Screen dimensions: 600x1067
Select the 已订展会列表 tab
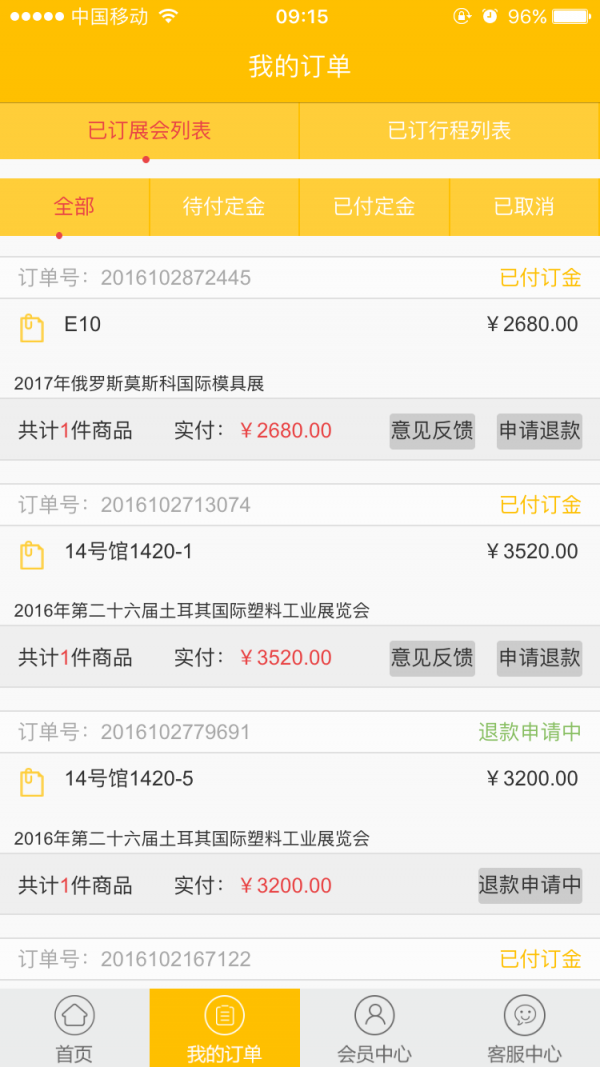(149, 131)
